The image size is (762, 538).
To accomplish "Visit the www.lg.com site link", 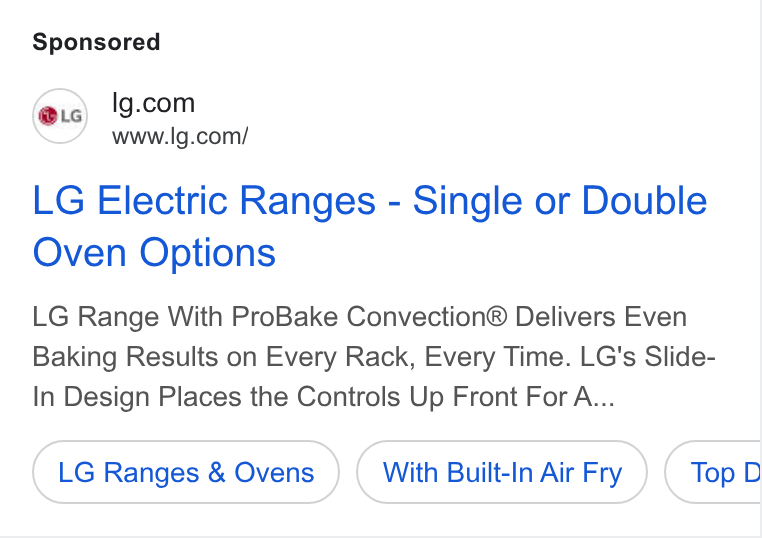I will tap(180, 136).
